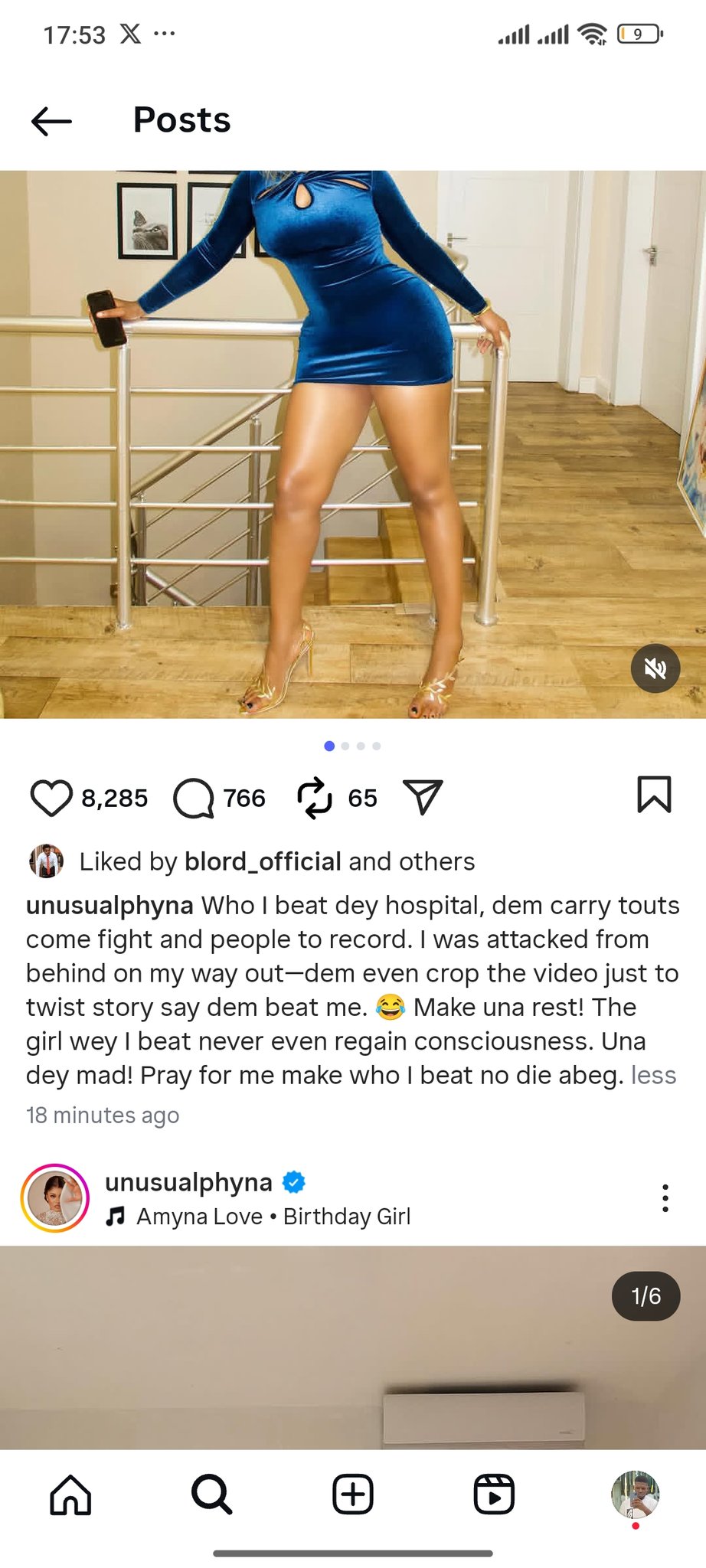Image resolution: width=706 pixels, height=1568 pixels.
Task: Open my profile tab
Action: pyautogui.click(x=635, y=1494)
